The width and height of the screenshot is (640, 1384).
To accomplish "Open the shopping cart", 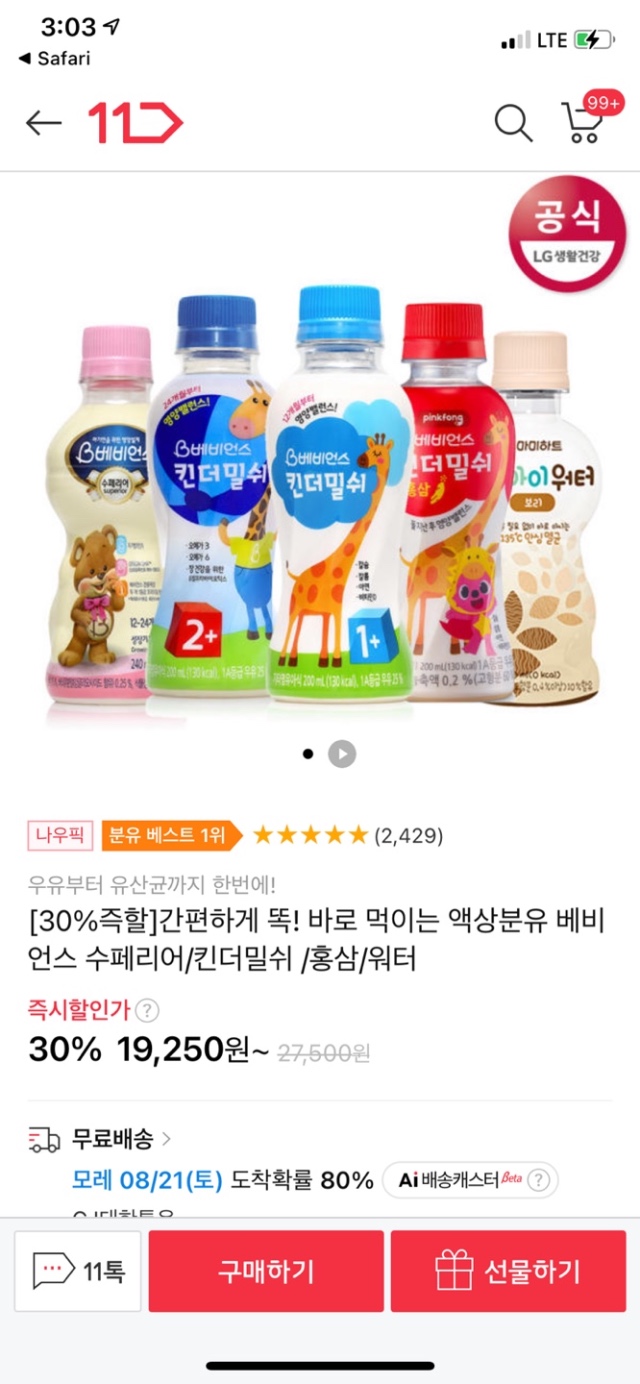I will [x=585, y=122].
